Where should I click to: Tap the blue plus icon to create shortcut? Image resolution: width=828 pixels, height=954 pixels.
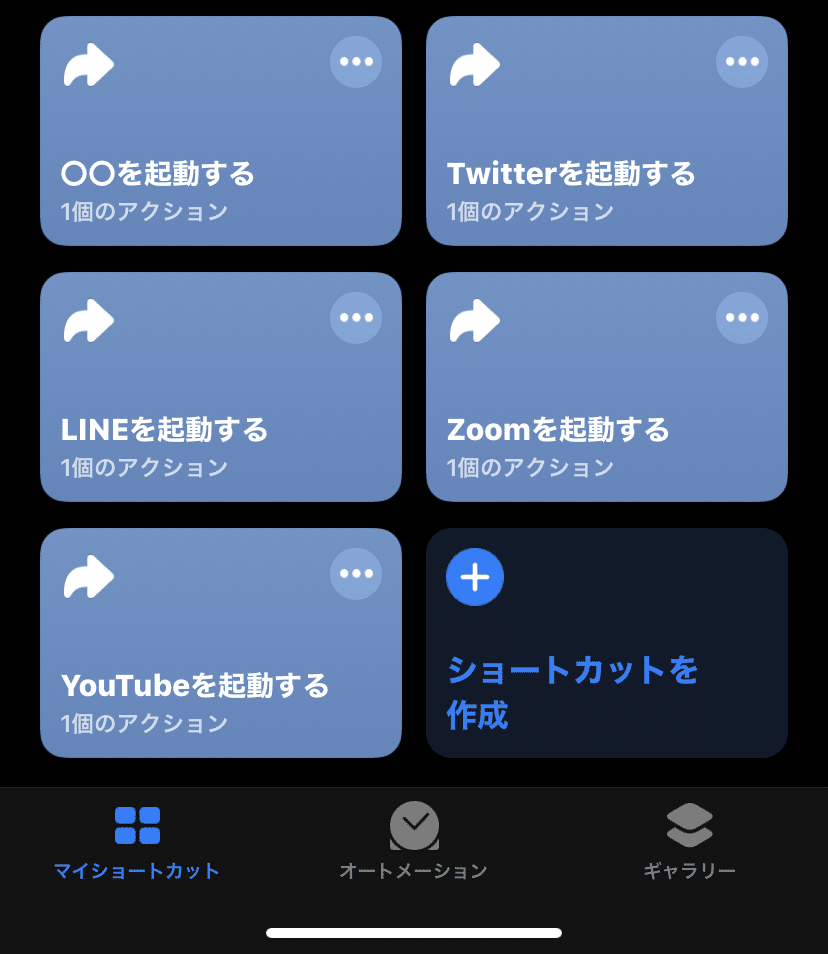[474, 577]
